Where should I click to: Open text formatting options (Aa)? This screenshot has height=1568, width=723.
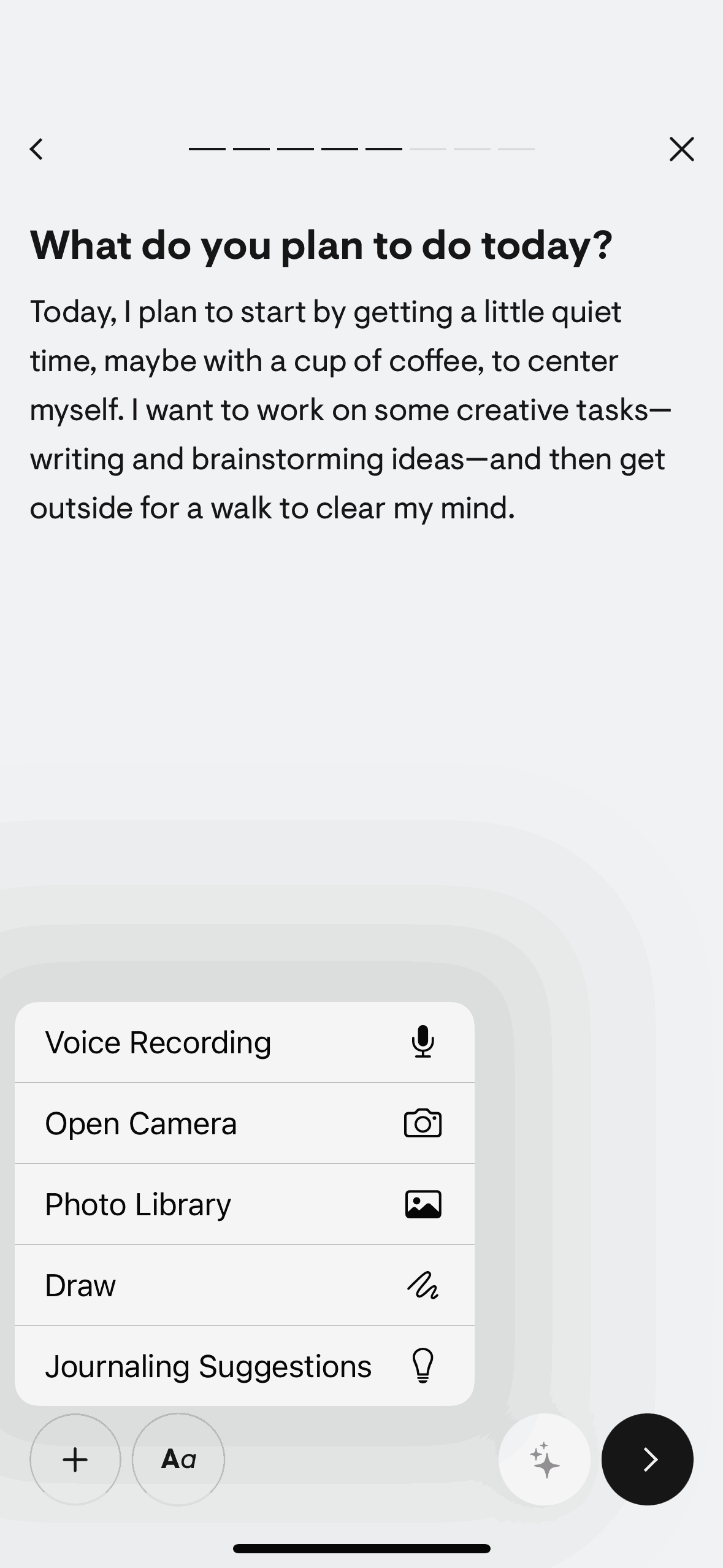pyautogui.click(x=178, y=1459)
